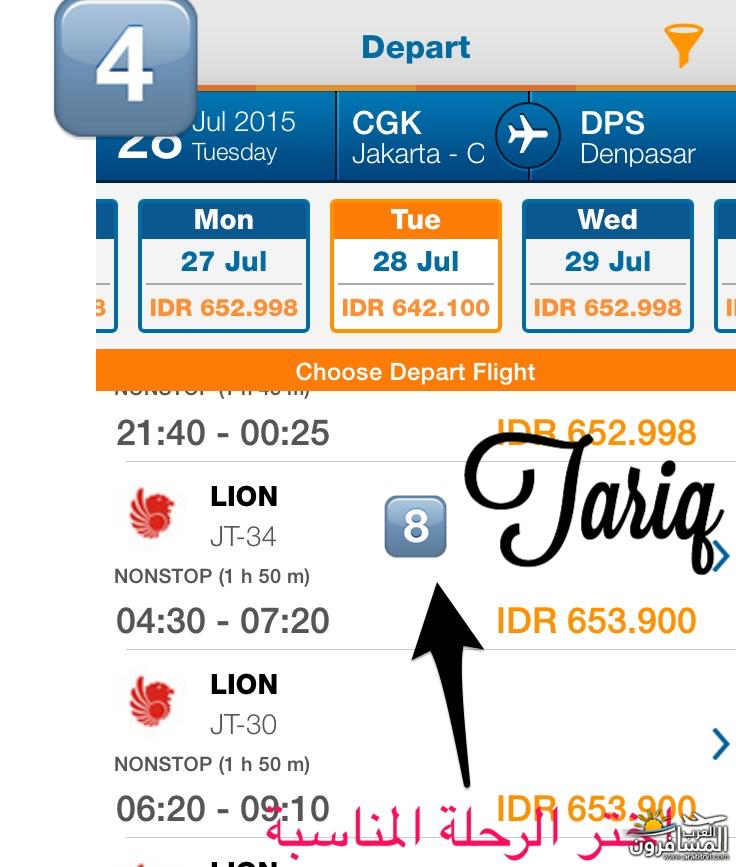The height and width of the screenshot is (867, 736).
Task: Open the flight filter funnel
Action: pos(684,45)
